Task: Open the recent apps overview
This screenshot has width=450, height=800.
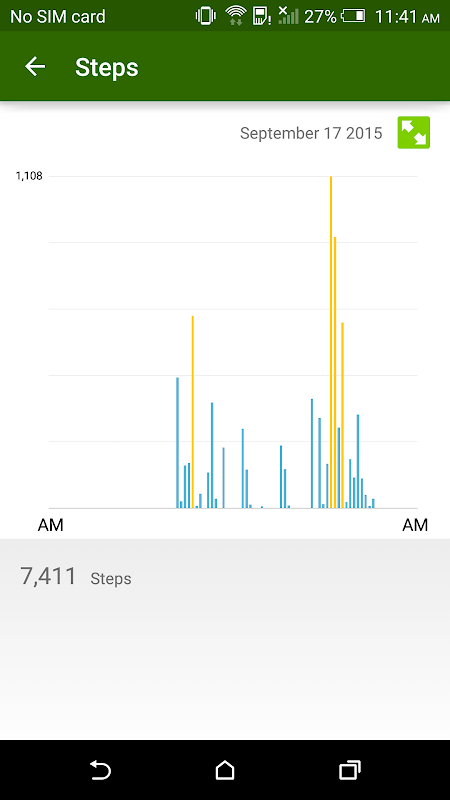Action: tap(349, 770)
